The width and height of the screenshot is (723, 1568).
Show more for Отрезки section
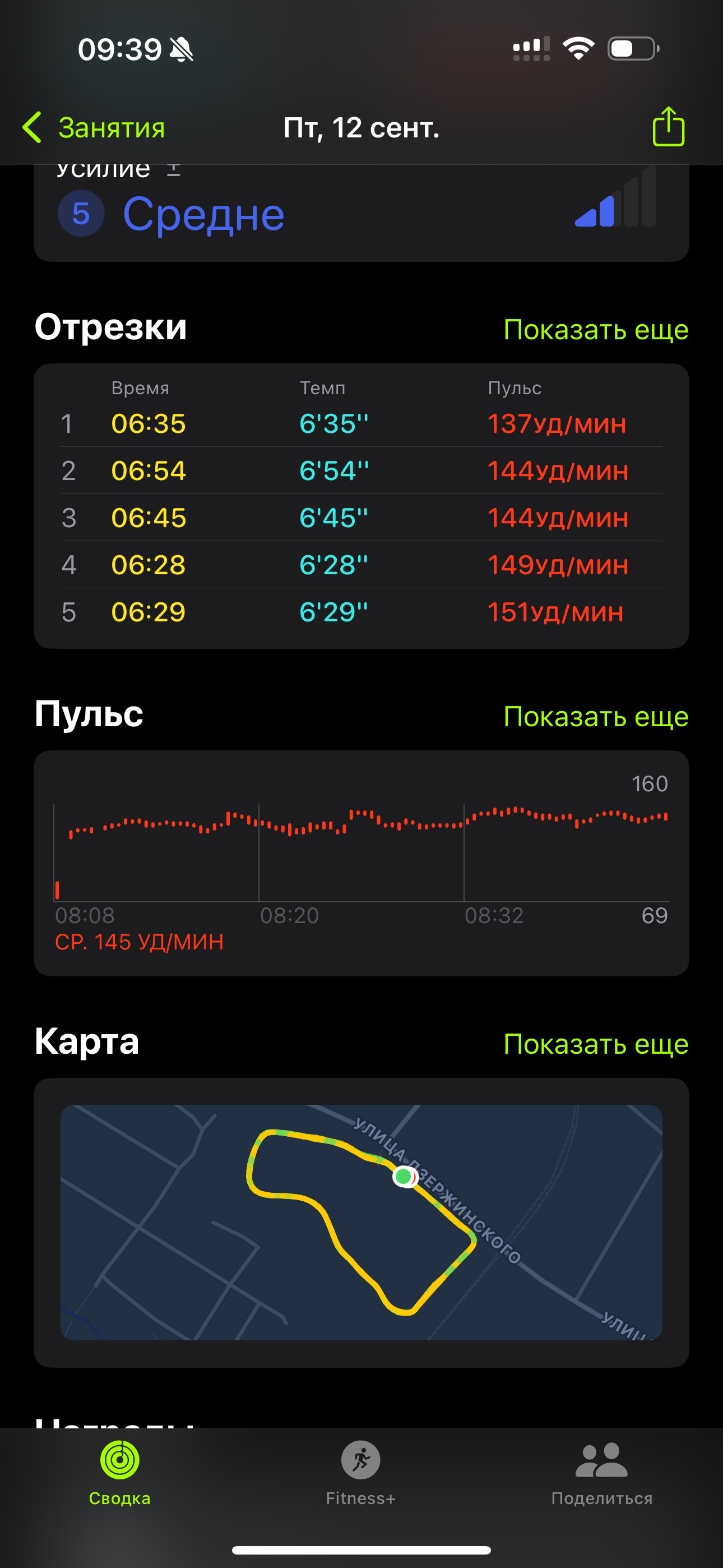click(x=596, y=329)
